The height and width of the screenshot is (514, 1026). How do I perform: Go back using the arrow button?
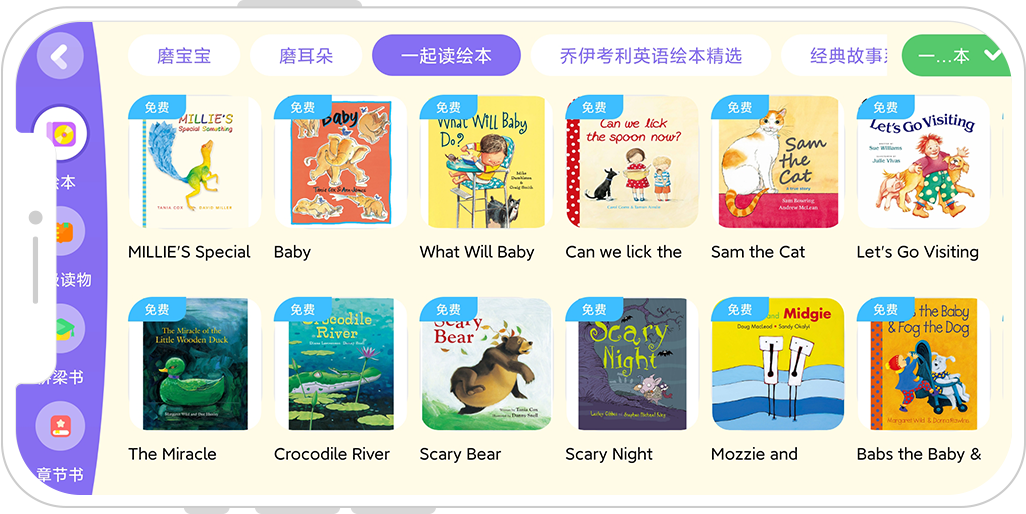click(60, 57)
